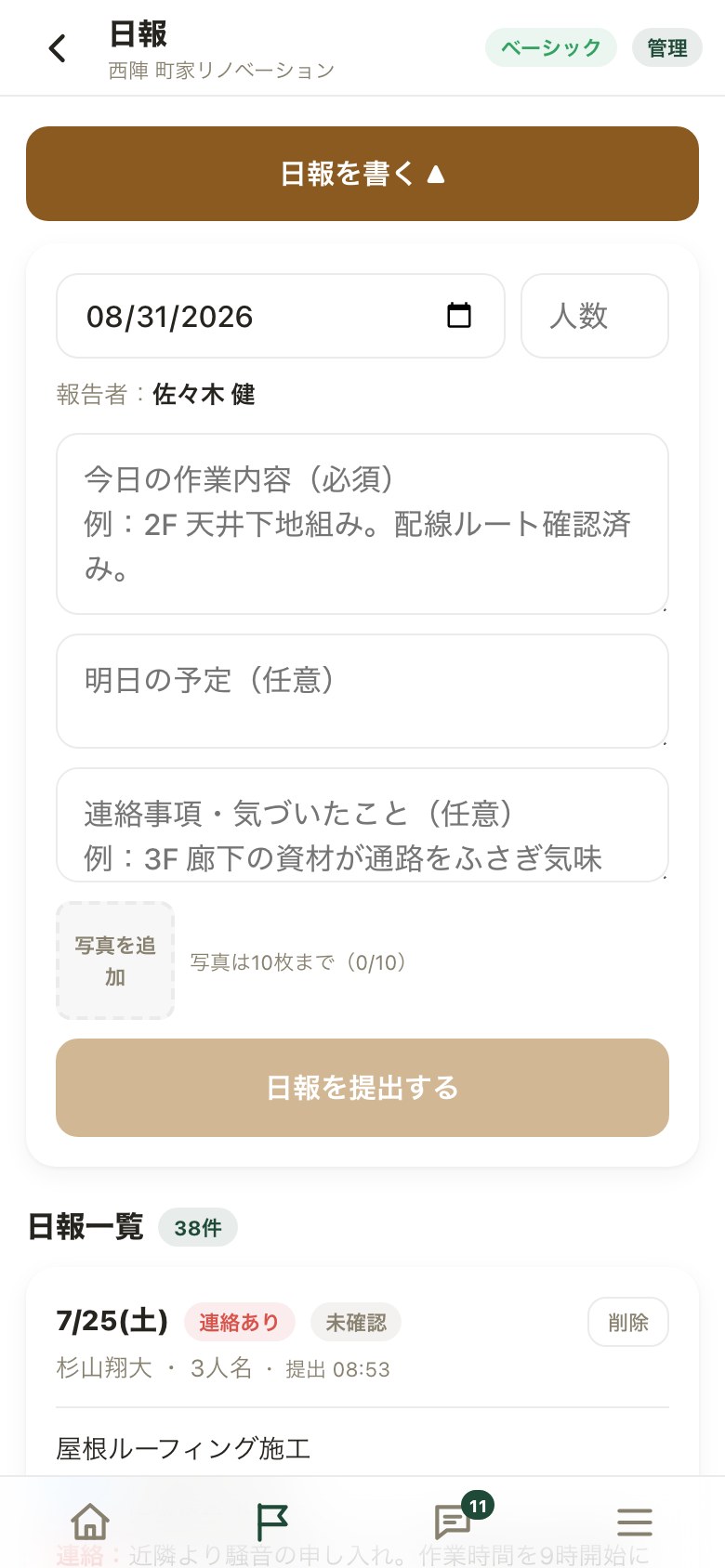Viewport: 725px width, 1568px height.
Task: Tap the 明日の予定 field
Action: 362,691
